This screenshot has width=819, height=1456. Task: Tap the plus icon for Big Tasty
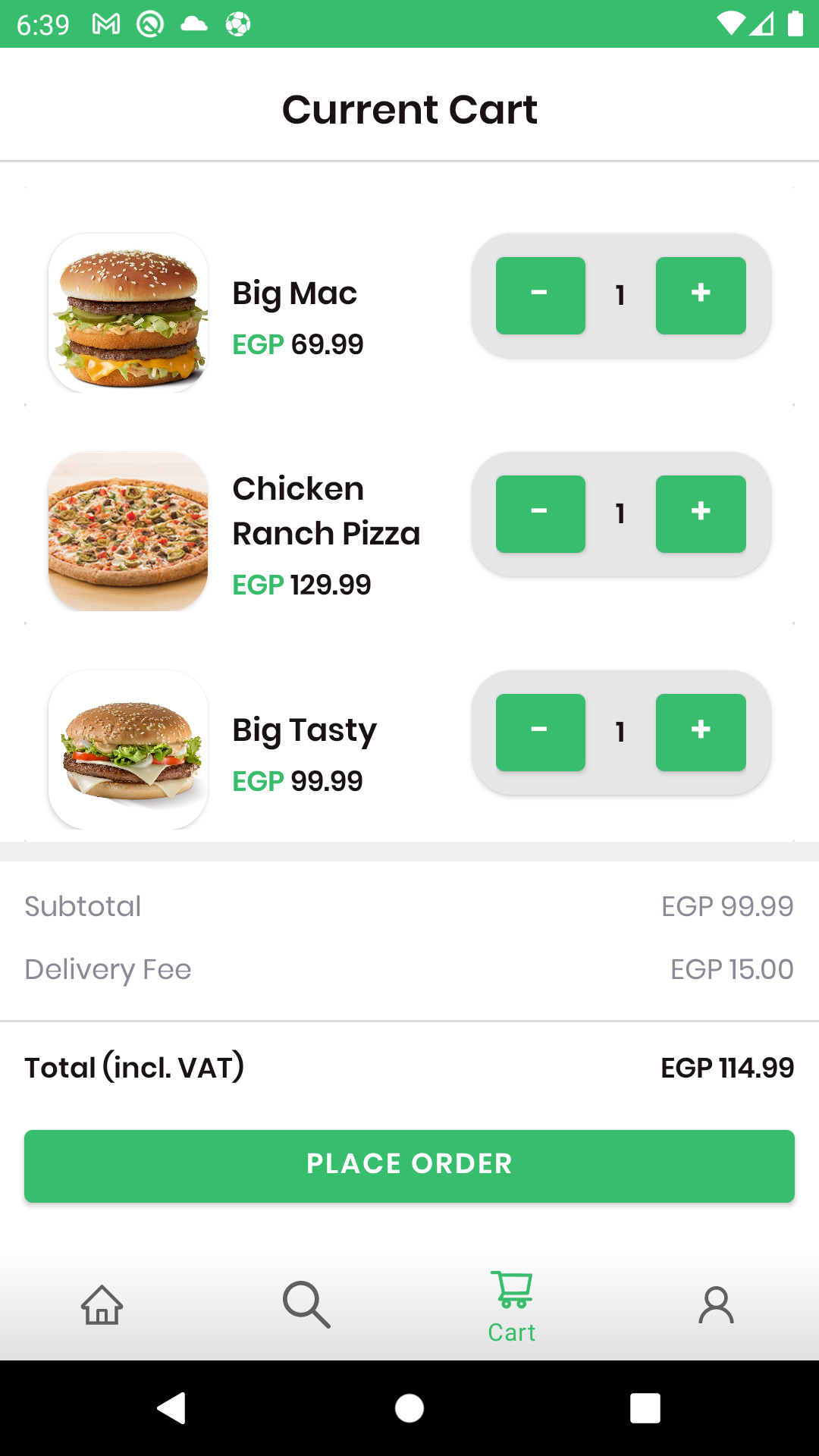[x=700, y=732]
